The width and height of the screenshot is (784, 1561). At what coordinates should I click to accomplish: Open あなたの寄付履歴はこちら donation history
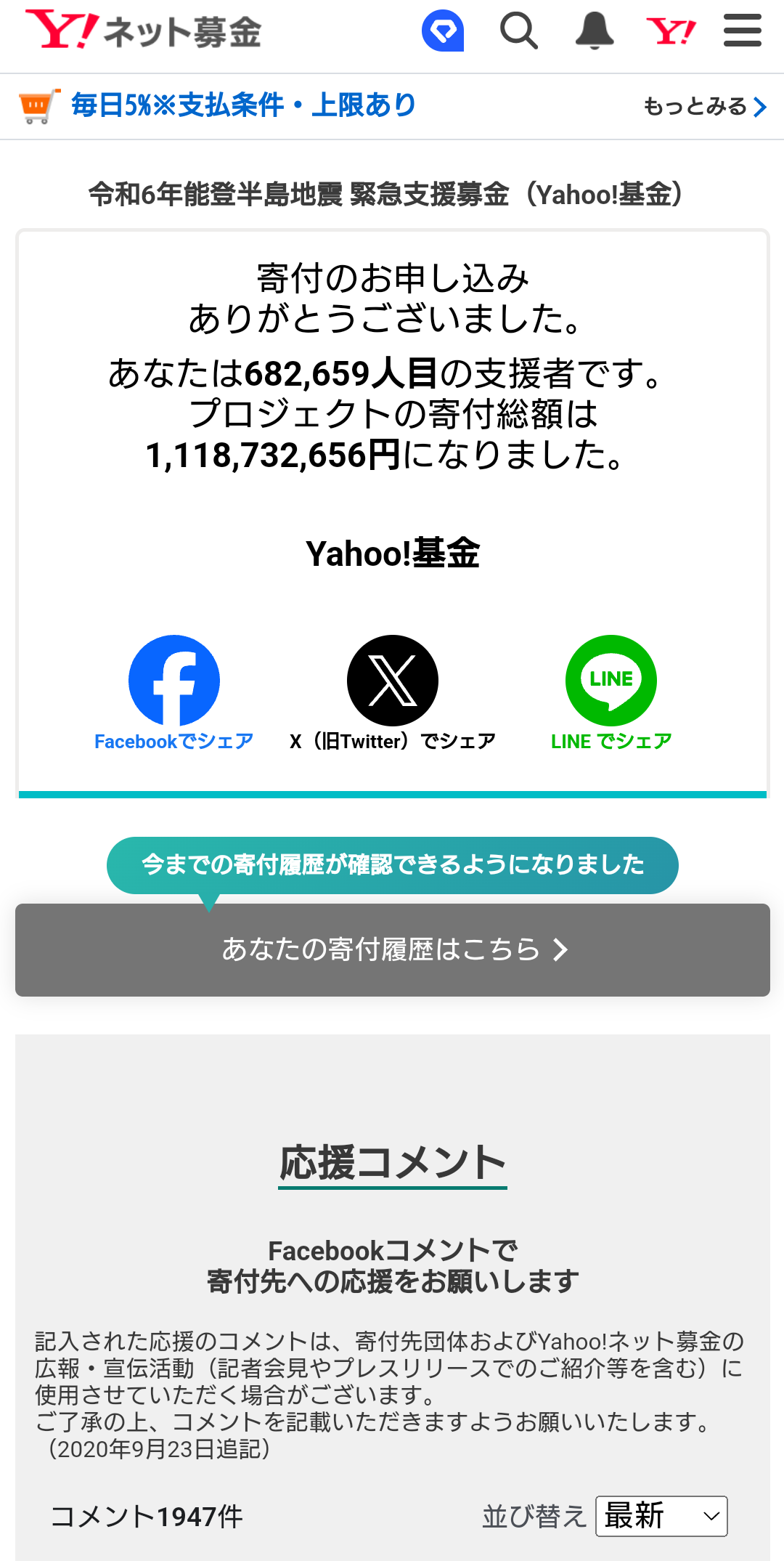[393, 950]
